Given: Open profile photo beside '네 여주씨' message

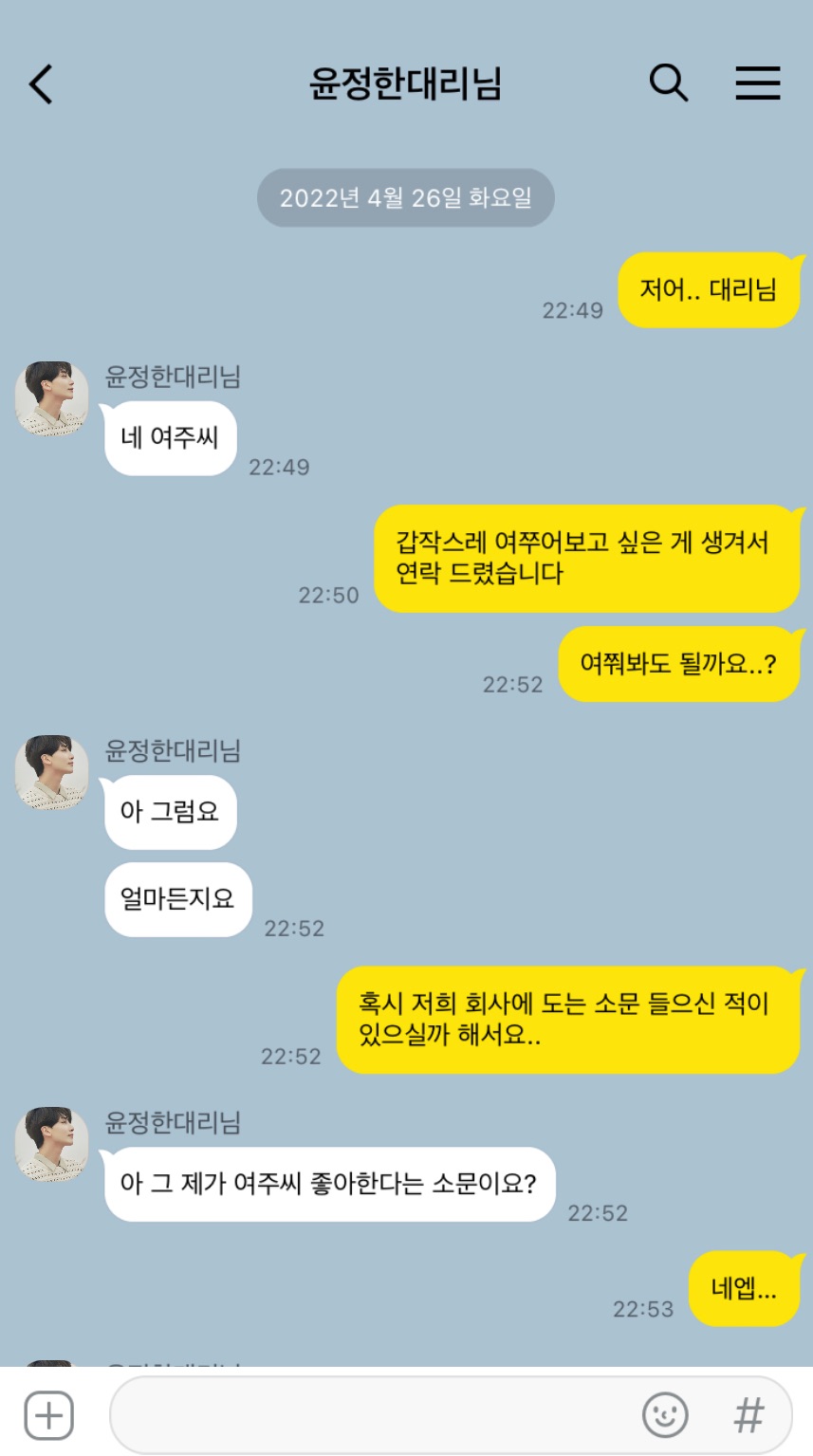Looking at the screenshot, I should click(x=52, y=398).
